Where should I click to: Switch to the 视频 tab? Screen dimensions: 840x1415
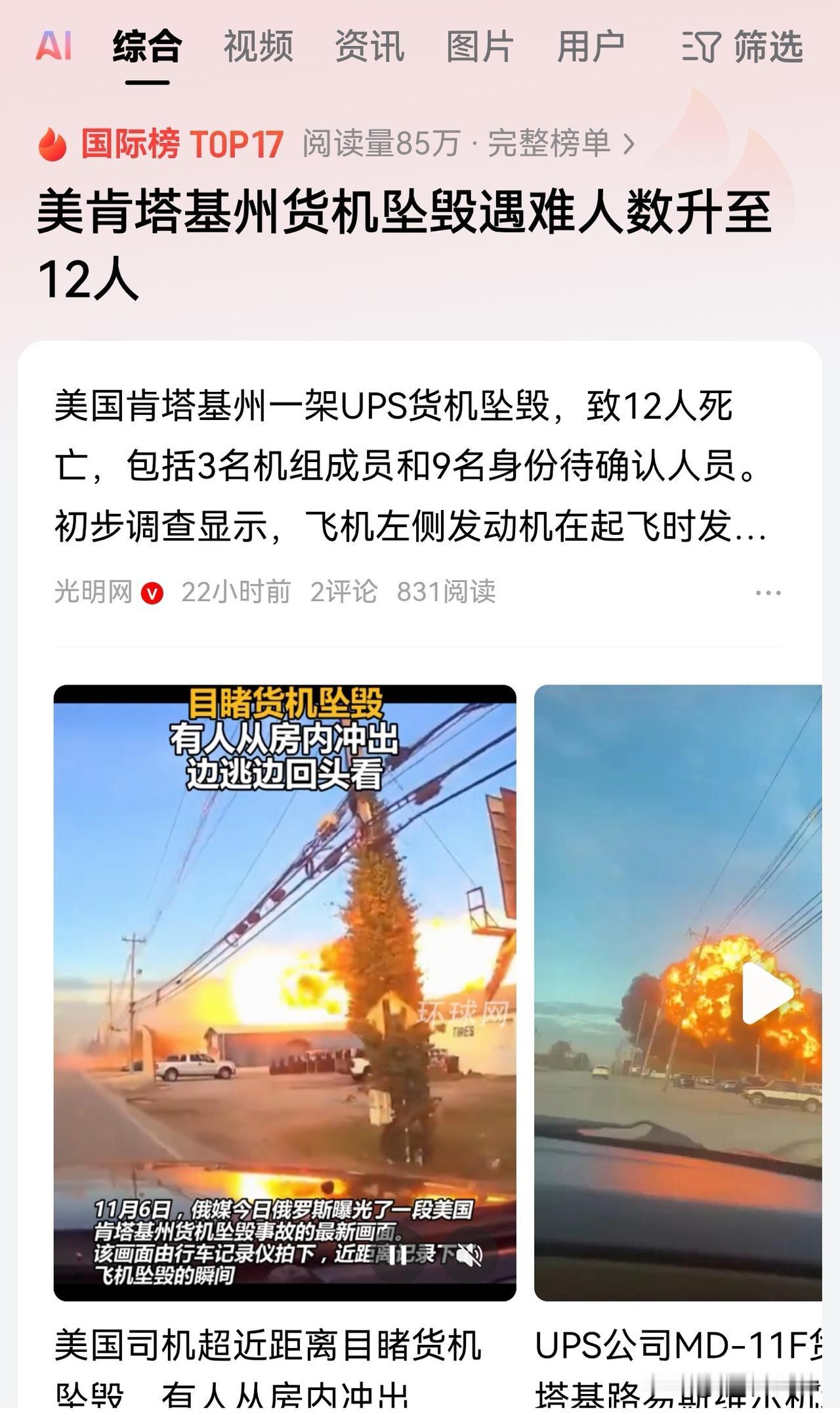(257, 47)
